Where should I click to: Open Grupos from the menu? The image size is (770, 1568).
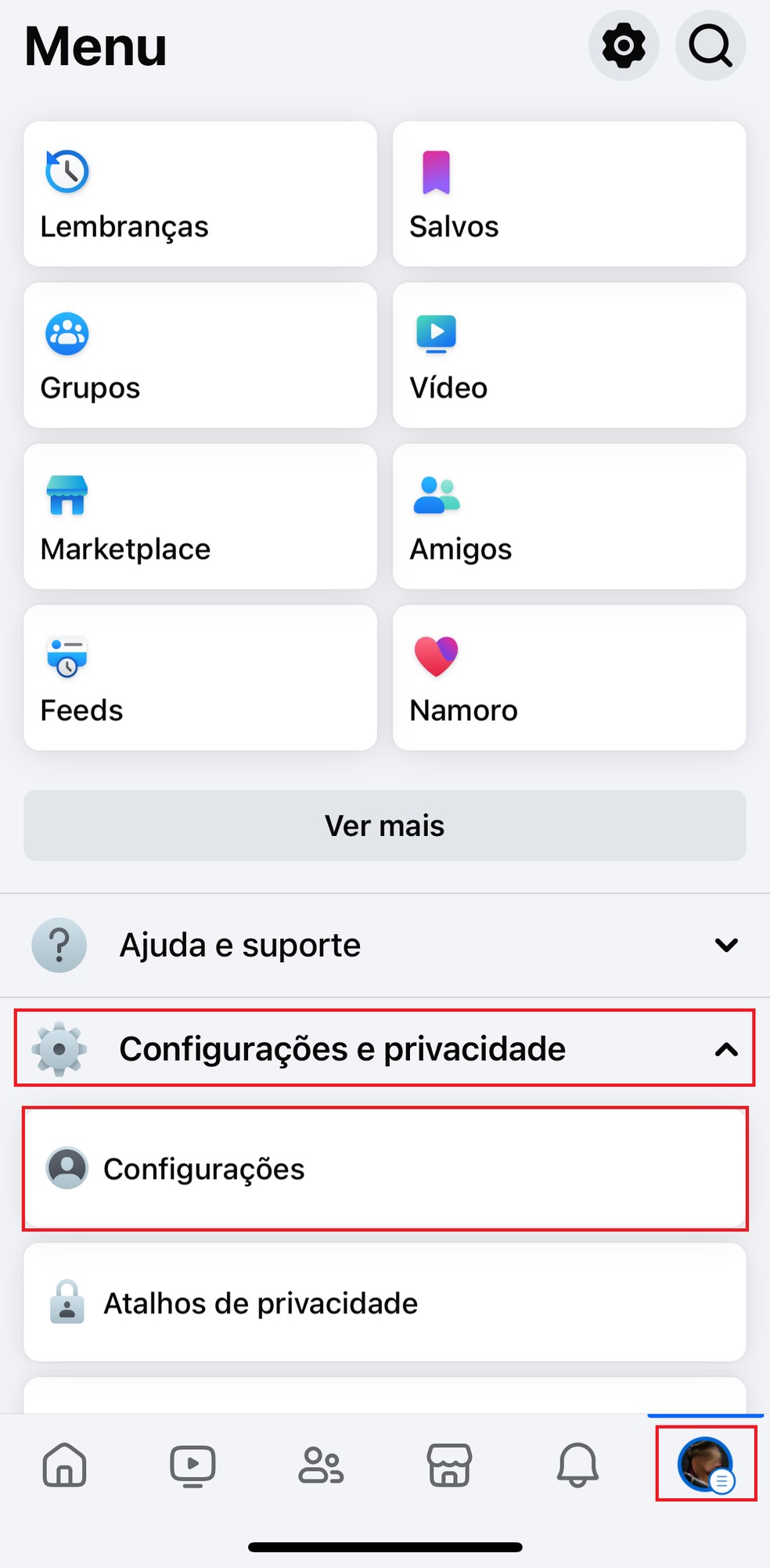point(200,355)
